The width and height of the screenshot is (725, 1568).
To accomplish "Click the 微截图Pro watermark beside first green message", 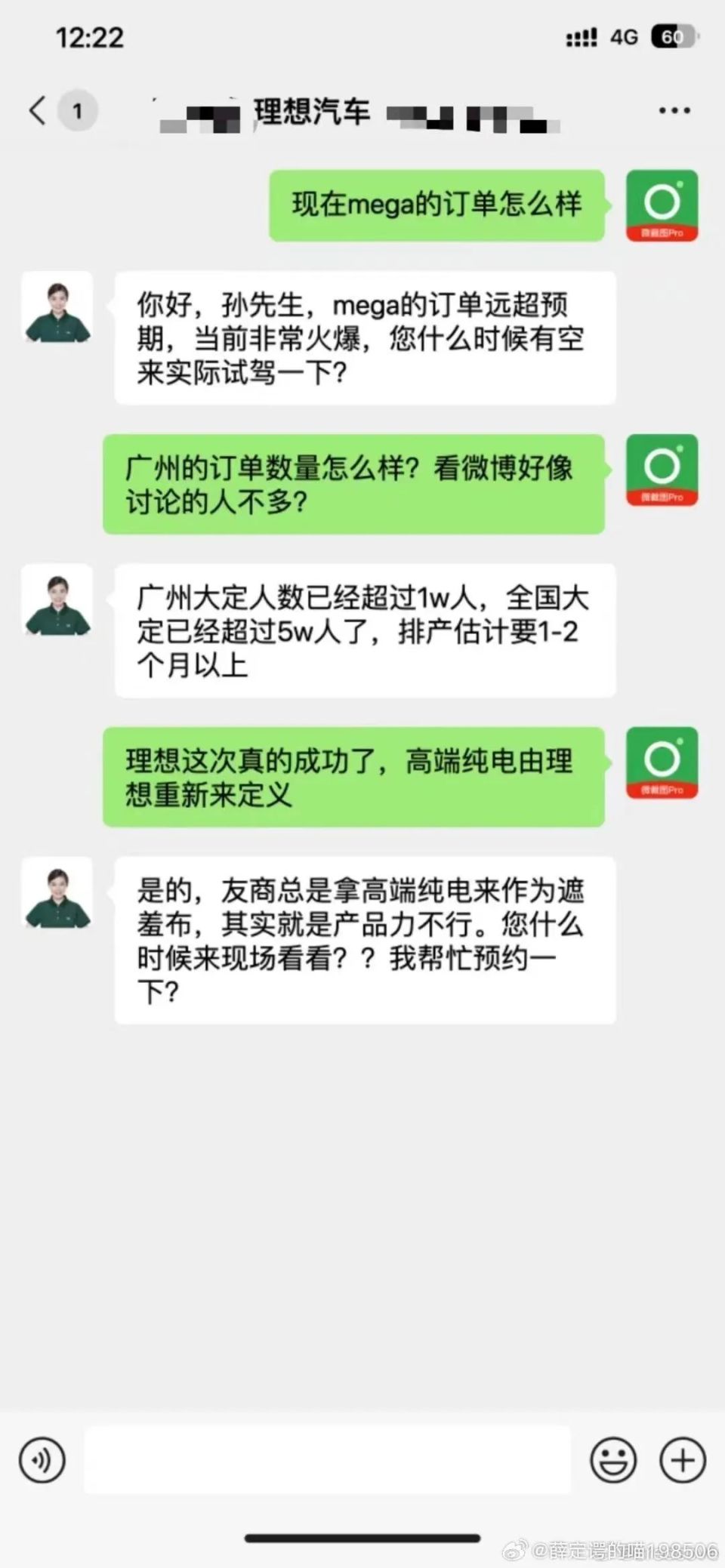I will point(662,205).
